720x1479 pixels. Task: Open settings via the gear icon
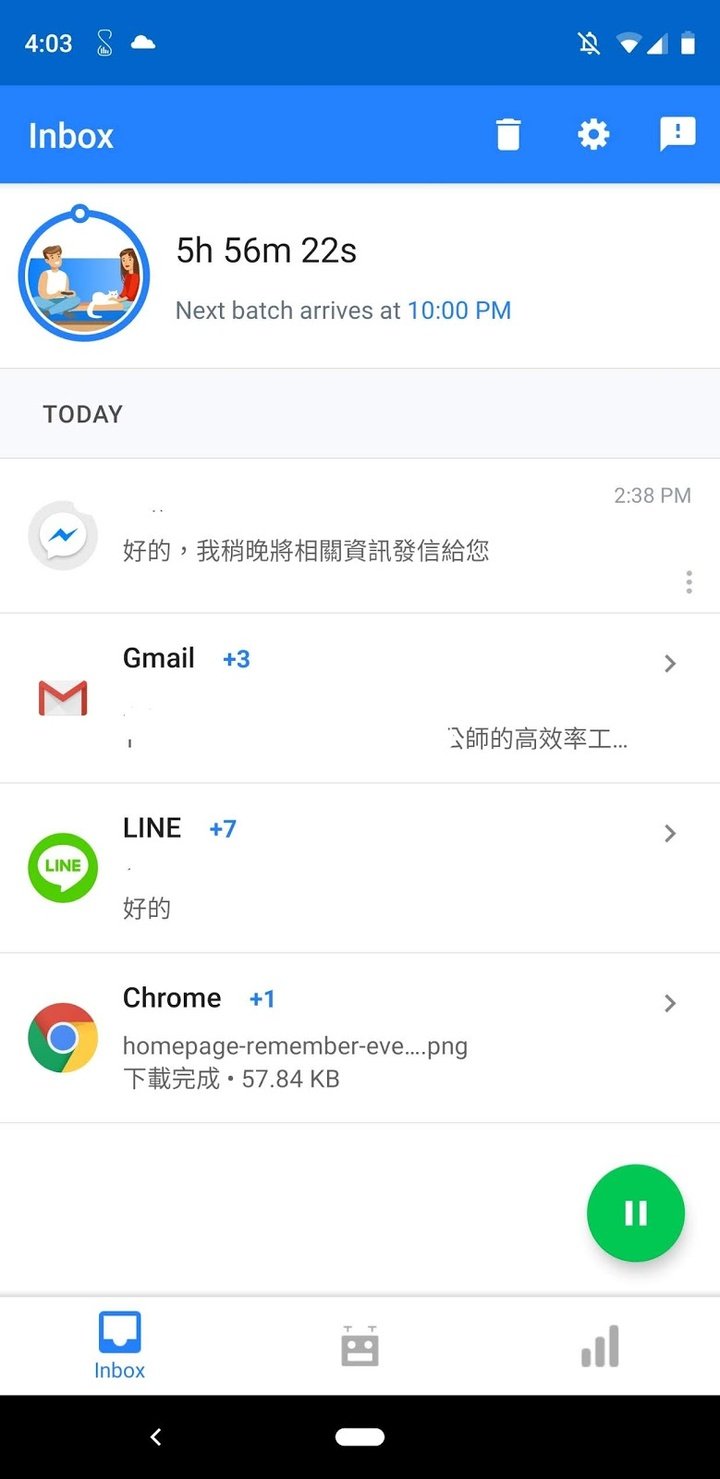click(x=593, y=134)
